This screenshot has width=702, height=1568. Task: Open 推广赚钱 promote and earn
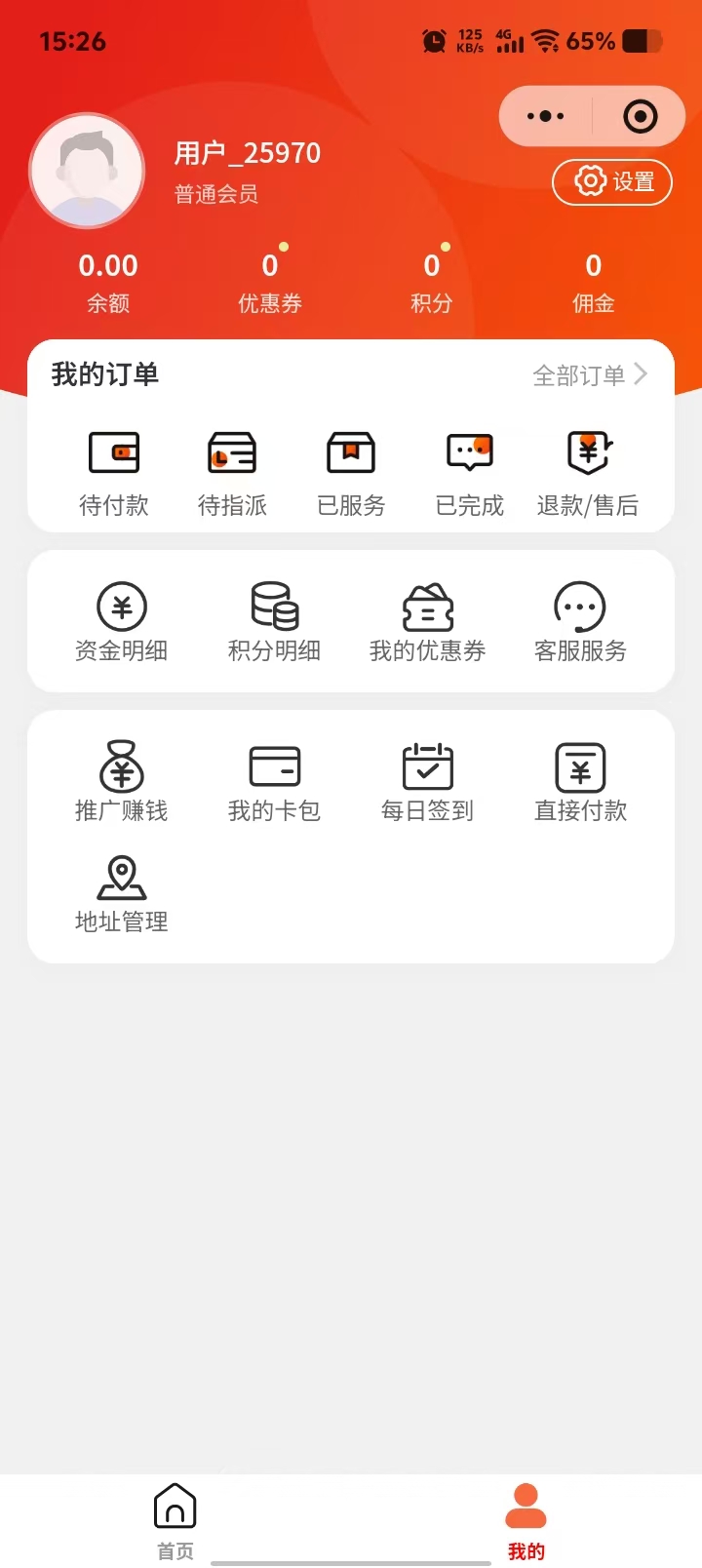coord(122,782)
